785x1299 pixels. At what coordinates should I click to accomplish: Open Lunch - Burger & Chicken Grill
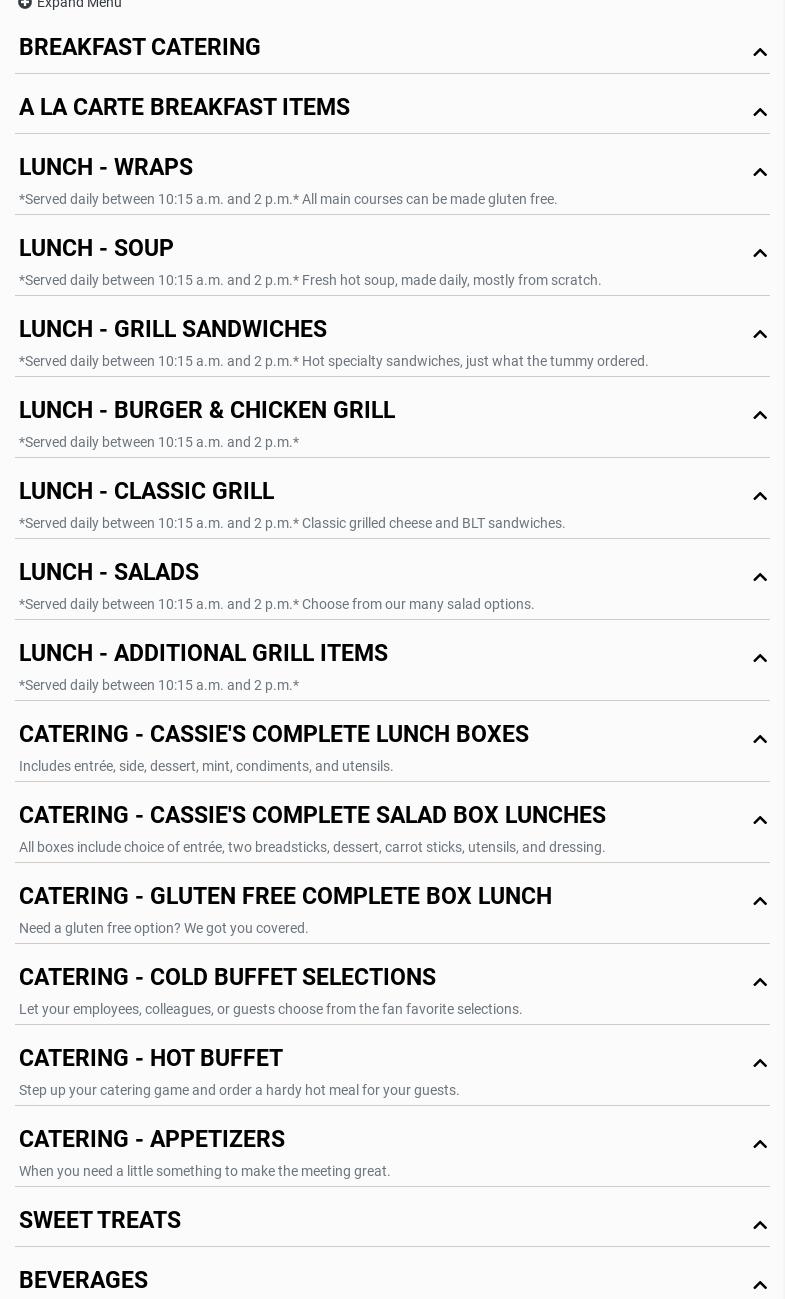[x=207, y=411]
